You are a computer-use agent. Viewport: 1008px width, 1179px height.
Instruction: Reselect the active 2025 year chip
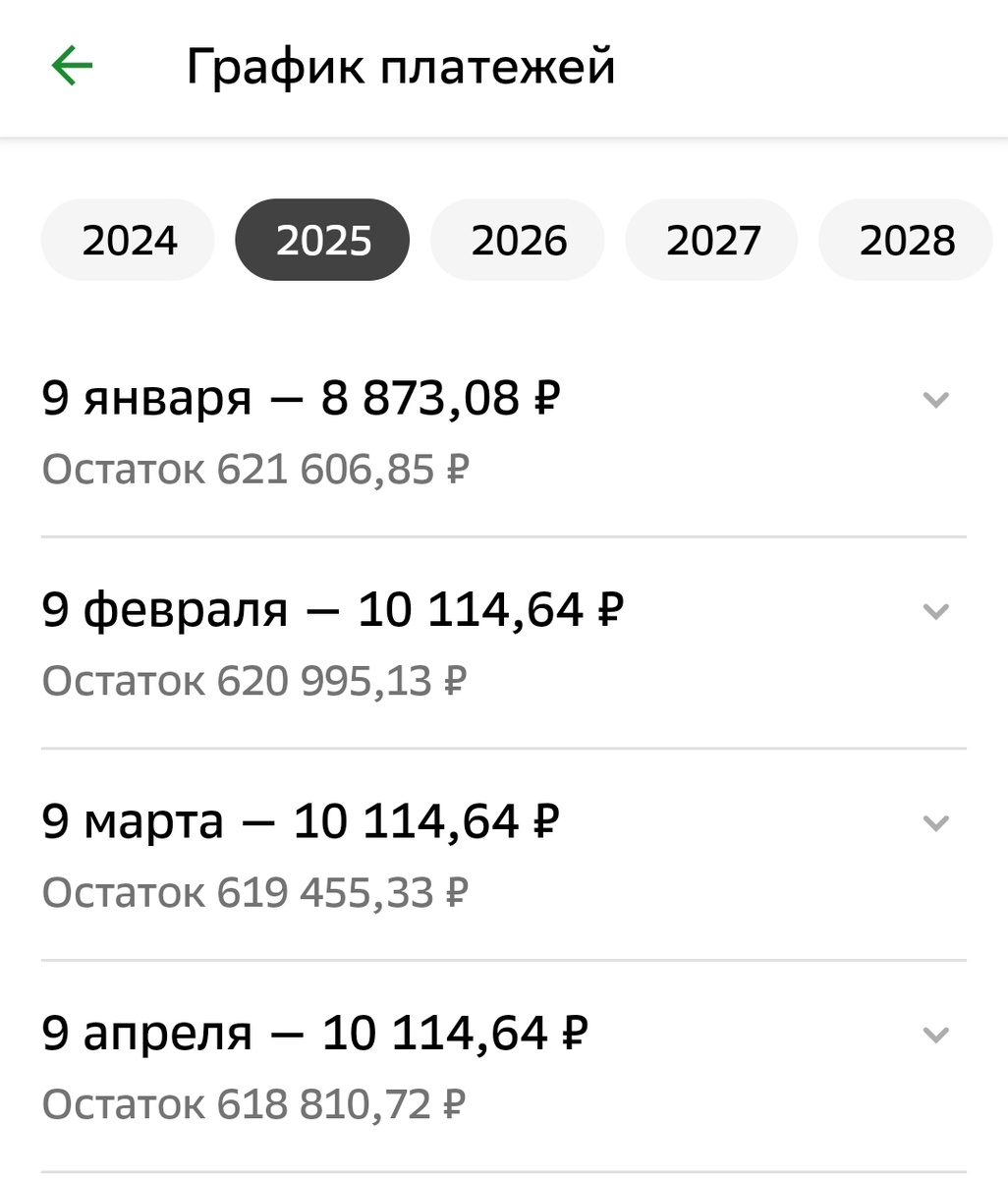321,239
